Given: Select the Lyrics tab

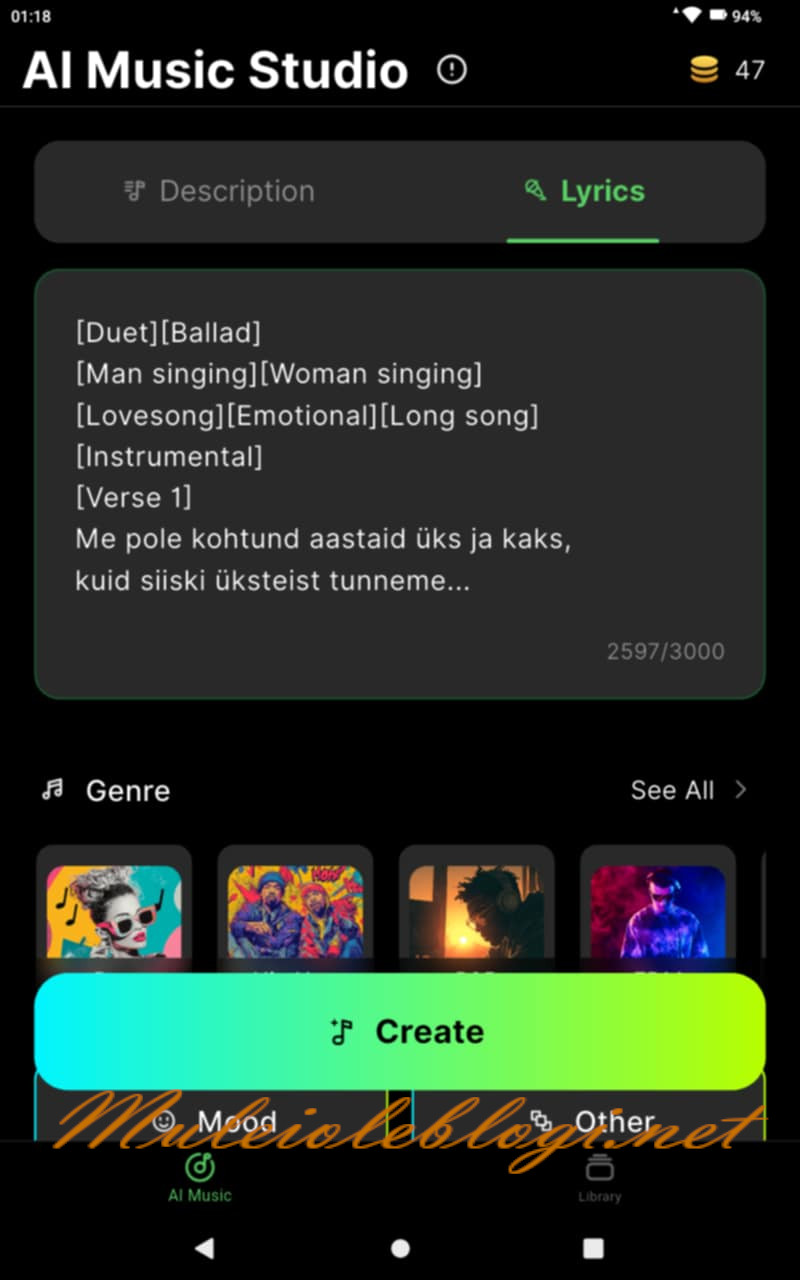Looking at the screenshot, I should click(584, 191).
